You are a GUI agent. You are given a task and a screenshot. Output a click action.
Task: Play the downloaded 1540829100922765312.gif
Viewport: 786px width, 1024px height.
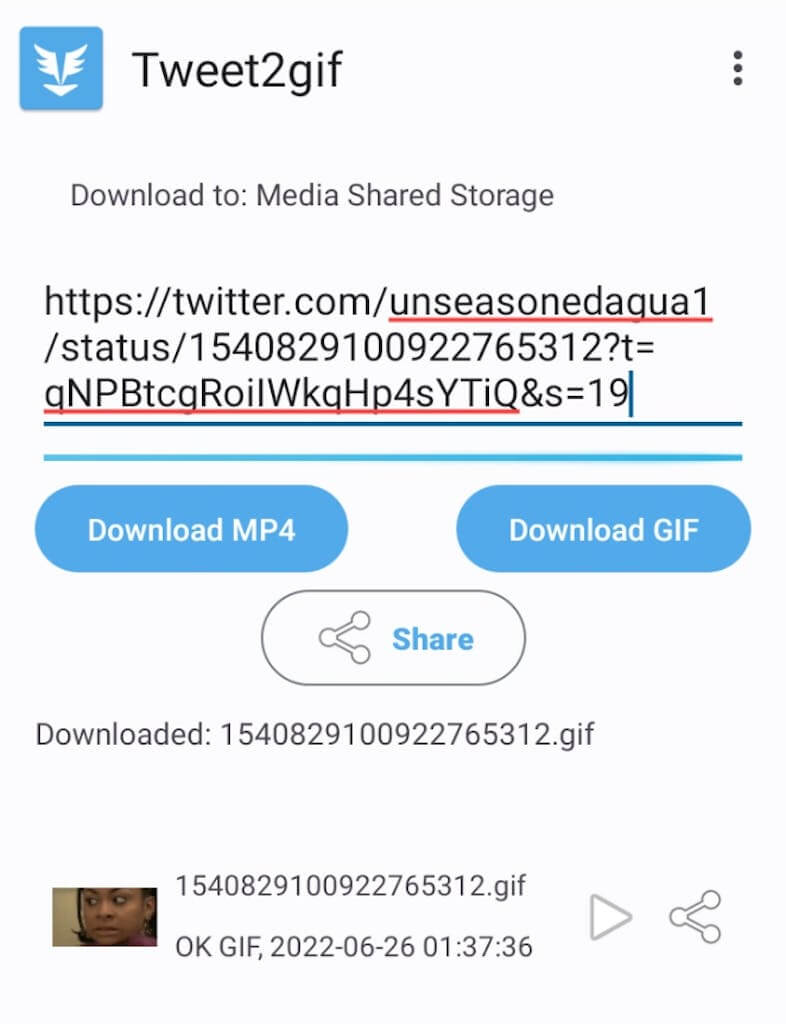(x=610, y=917)
